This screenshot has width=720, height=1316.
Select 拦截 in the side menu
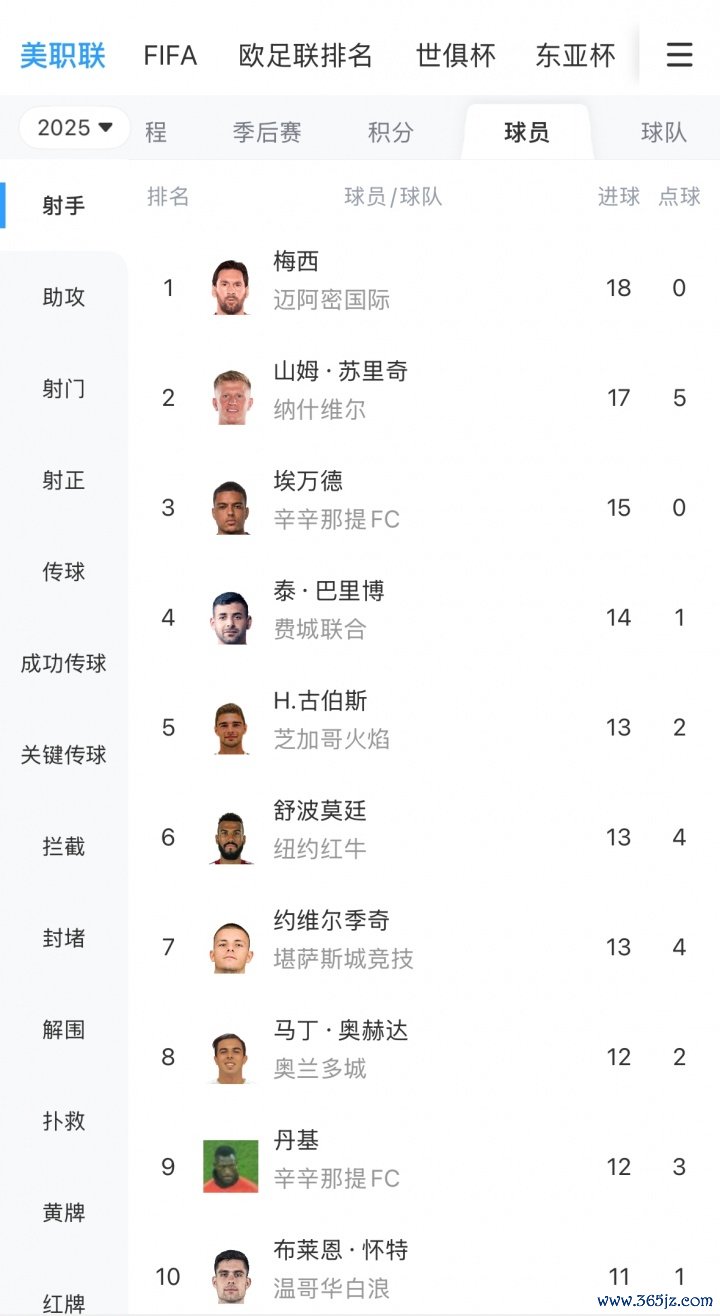click(64, 847)
